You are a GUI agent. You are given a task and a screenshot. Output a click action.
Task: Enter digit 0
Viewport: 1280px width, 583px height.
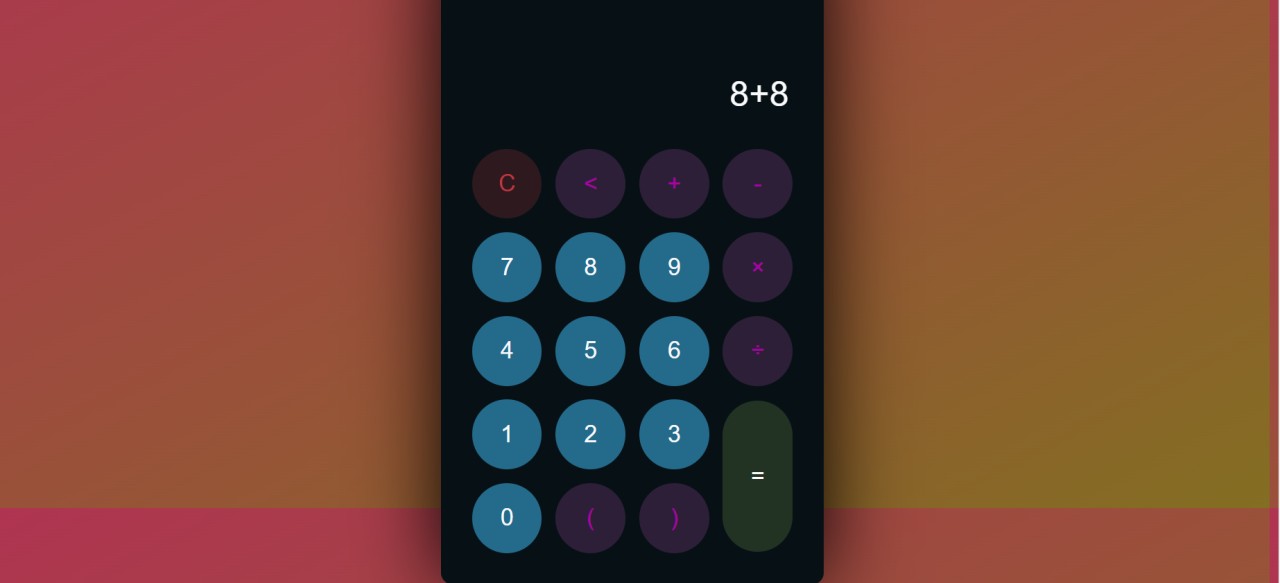[x=507, y=518]
